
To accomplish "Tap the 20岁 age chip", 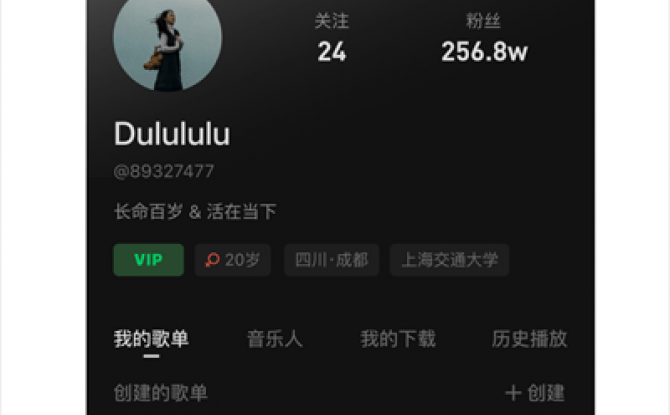I will [x=232, y=260].
